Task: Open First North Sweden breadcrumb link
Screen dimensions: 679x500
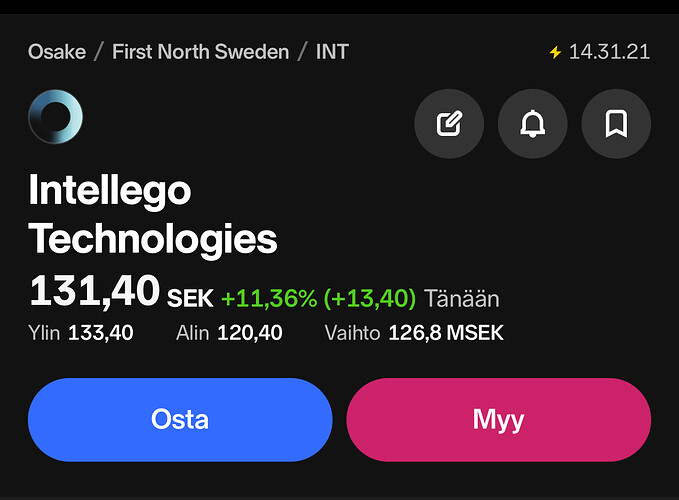Action: tap(200, 51)
